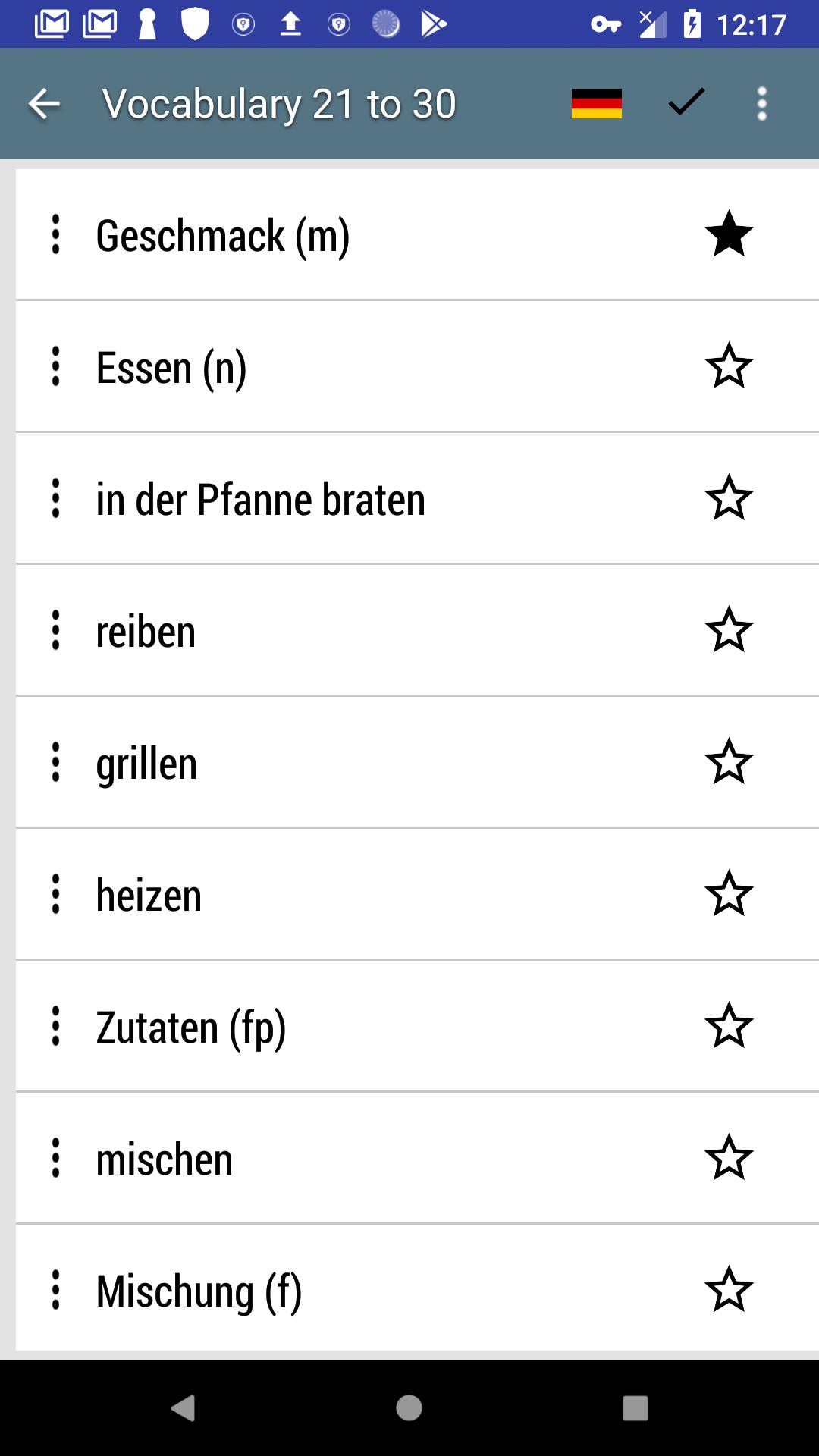Open options menu for Geschmack (m)
Viewport: 819px width, 1456px height.
pos(55,234)
